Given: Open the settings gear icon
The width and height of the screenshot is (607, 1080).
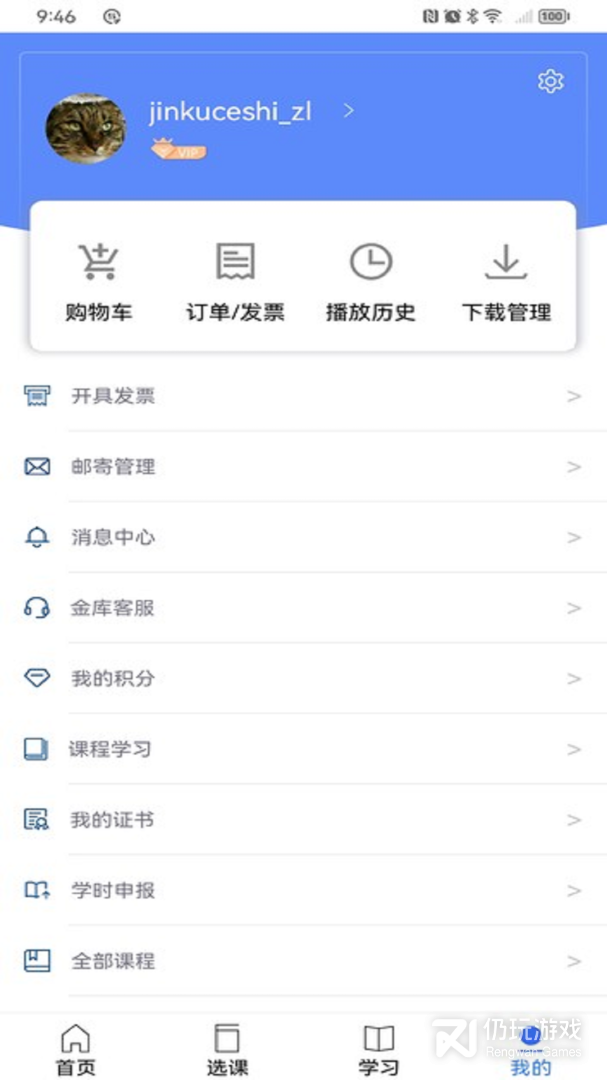Looking at the screenshot, I should 551,81.
